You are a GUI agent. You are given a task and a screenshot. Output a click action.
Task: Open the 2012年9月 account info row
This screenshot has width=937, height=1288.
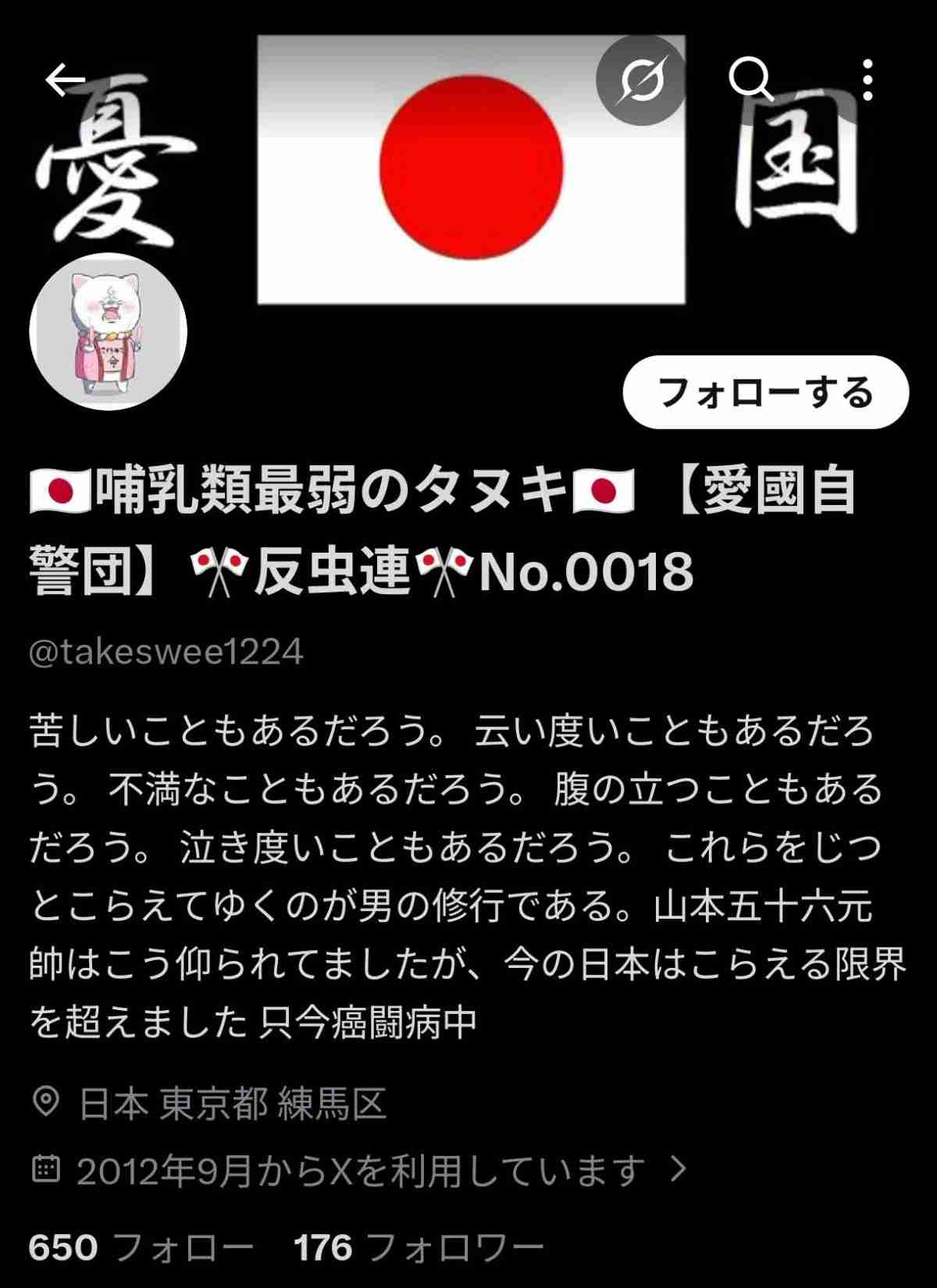click(x=359, y=1170)
